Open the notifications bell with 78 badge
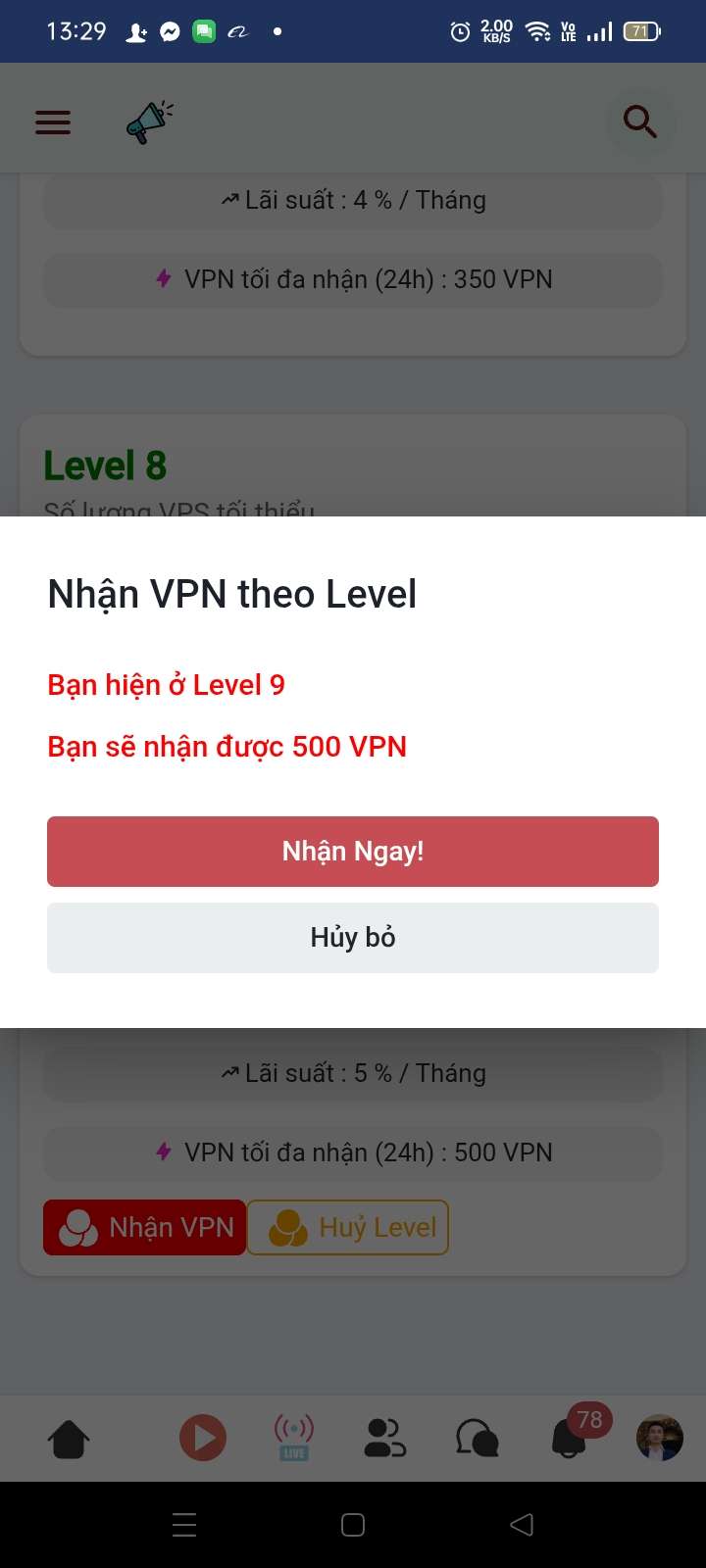This screenshot has height=1568, width=706. pyautogui.click(x=571, y=1439)
